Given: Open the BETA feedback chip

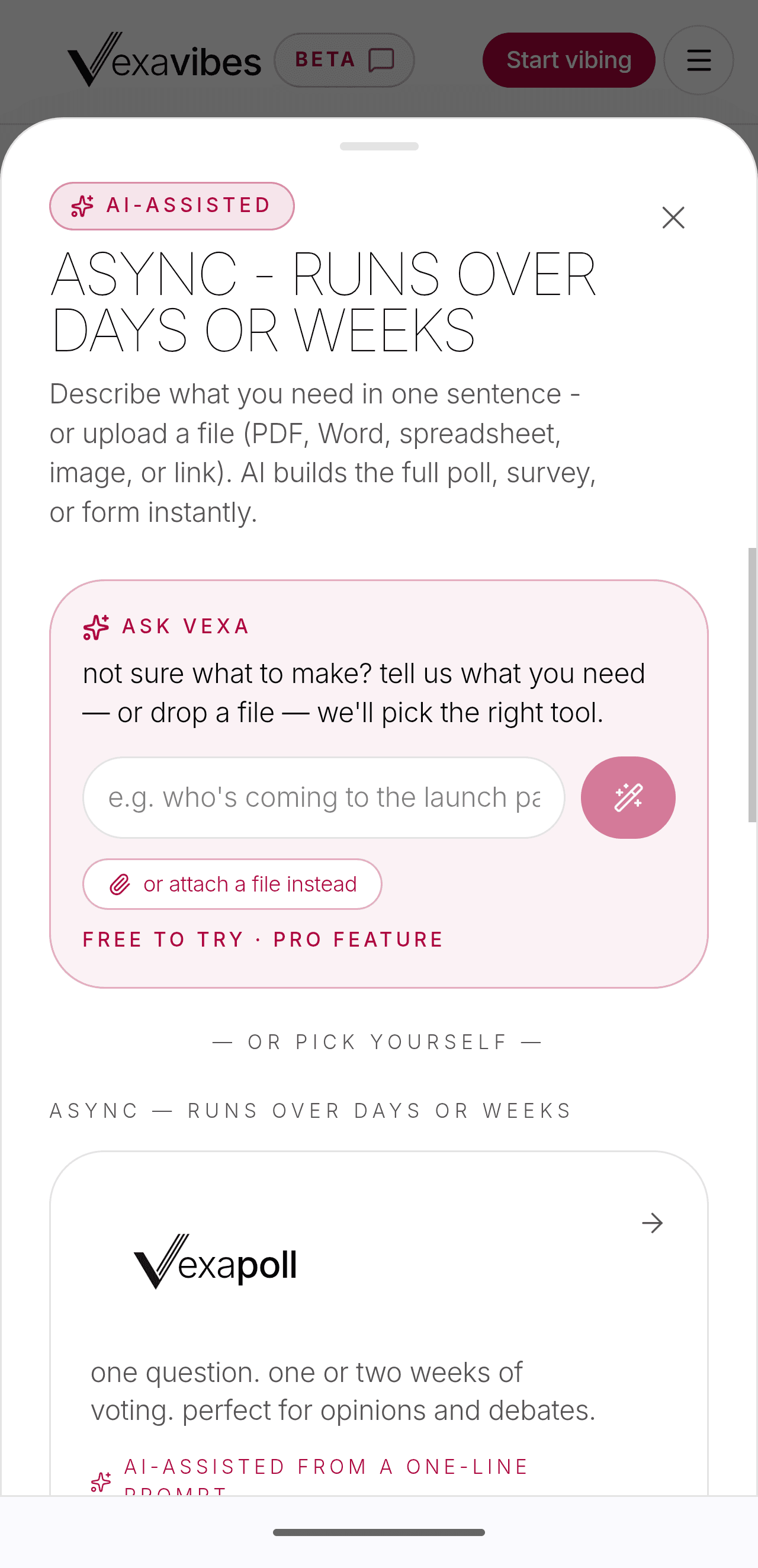Looking at the screenshot, I should 344,60.
